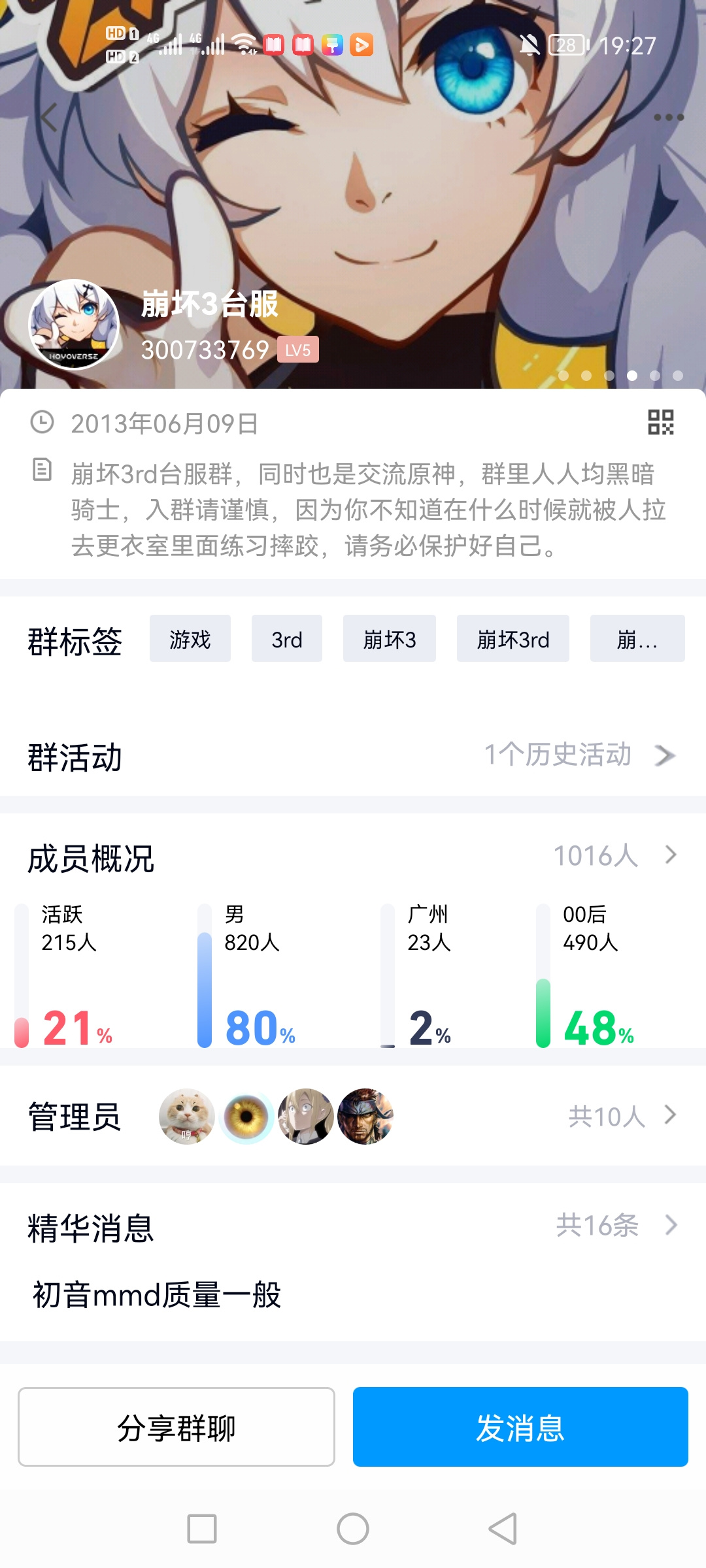Open 精华消息 with 16 messages

(x=353, y=1226)
